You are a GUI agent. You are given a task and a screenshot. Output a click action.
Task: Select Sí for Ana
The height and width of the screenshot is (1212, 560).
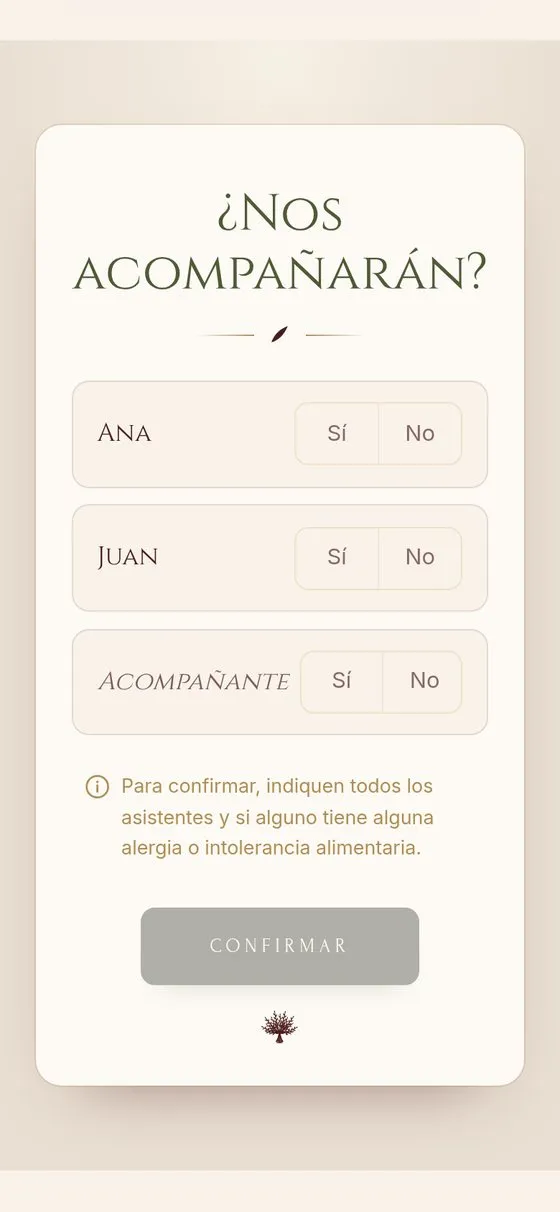[337, 434]
